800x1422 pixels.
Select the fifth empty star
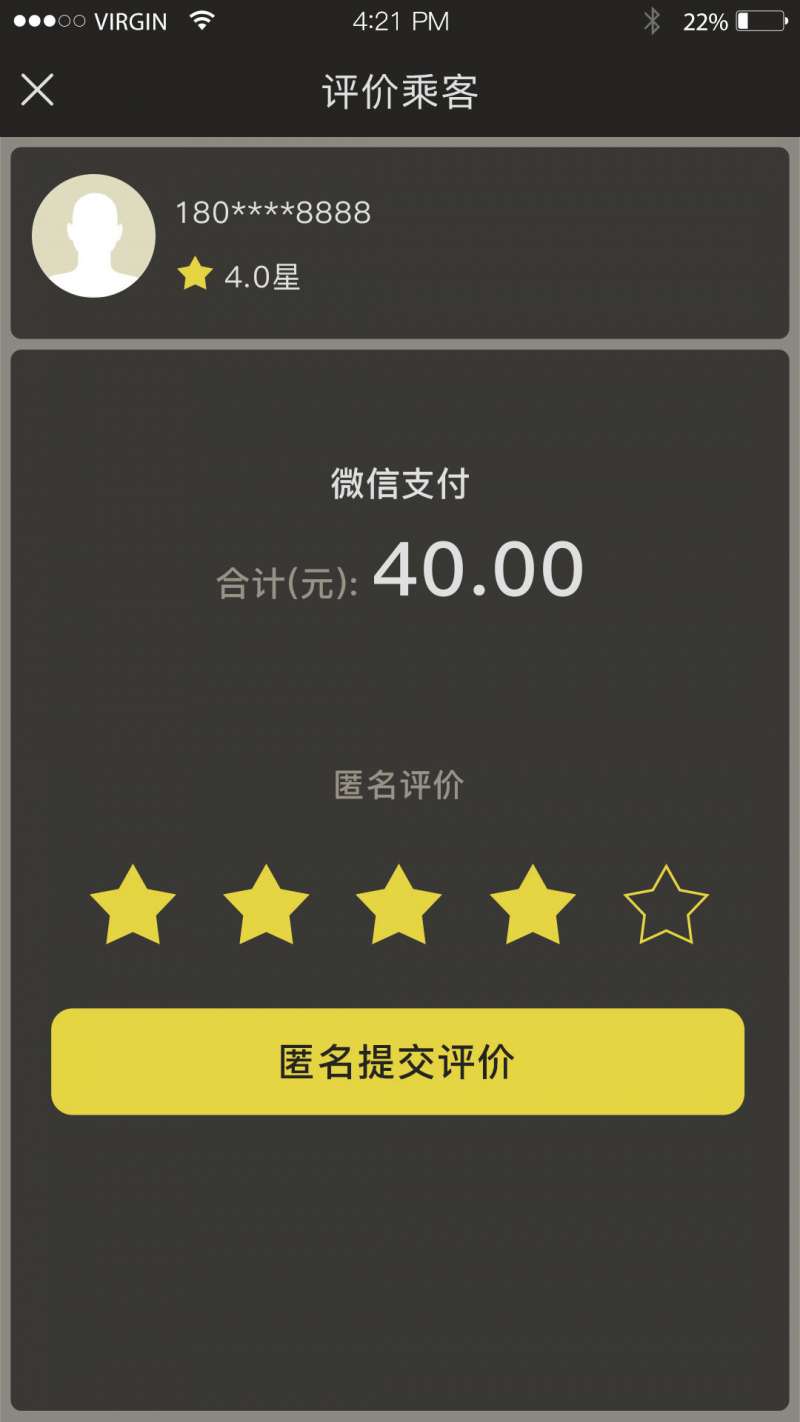[666, 907]
